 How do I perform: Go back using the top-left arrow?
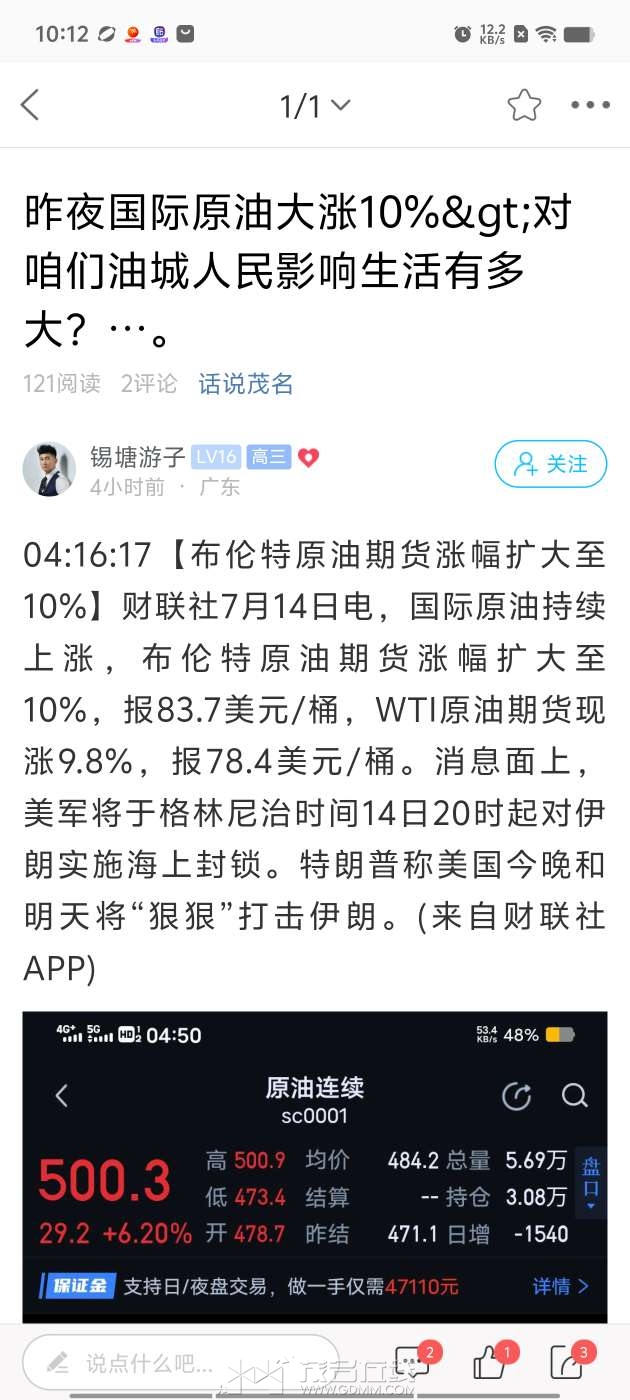click(30, 105)
